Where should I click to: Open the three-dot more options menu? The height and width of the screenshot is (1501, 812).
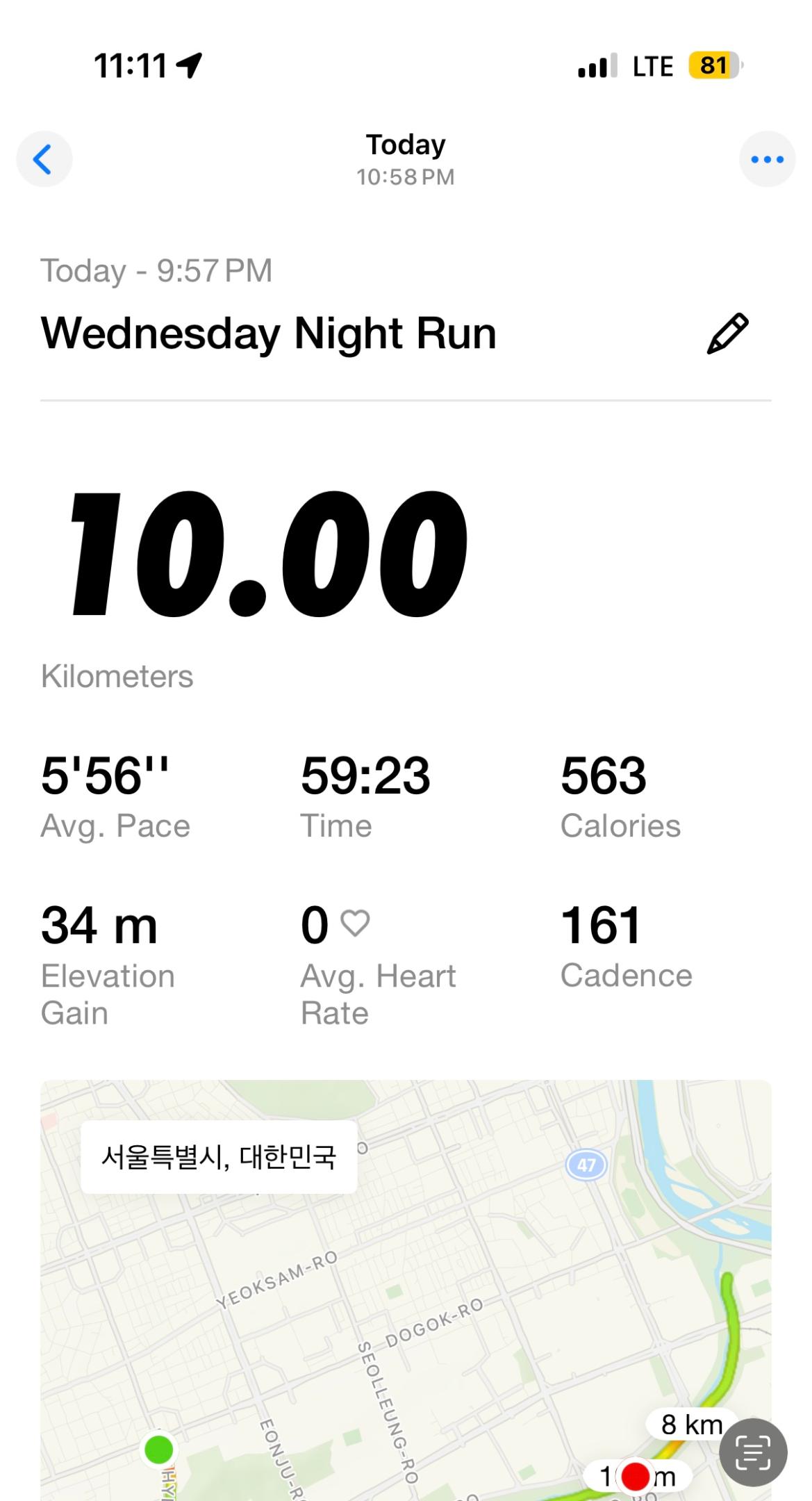tap(767, 159)
